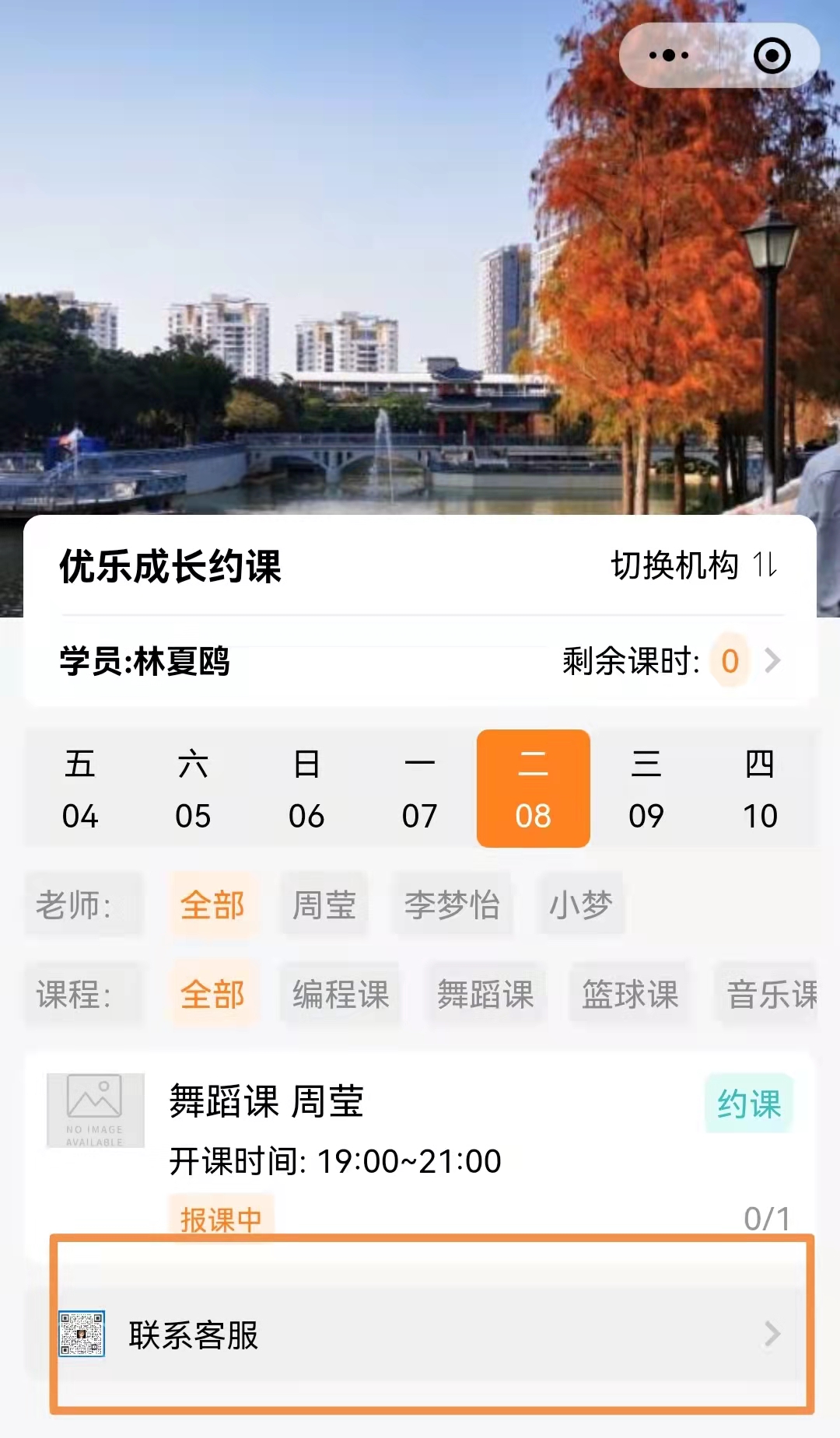Switch to Wednesday 09 in the date strip
Image resolution: width=840 pixels, height=1438 pixels.
coord(646,789)
